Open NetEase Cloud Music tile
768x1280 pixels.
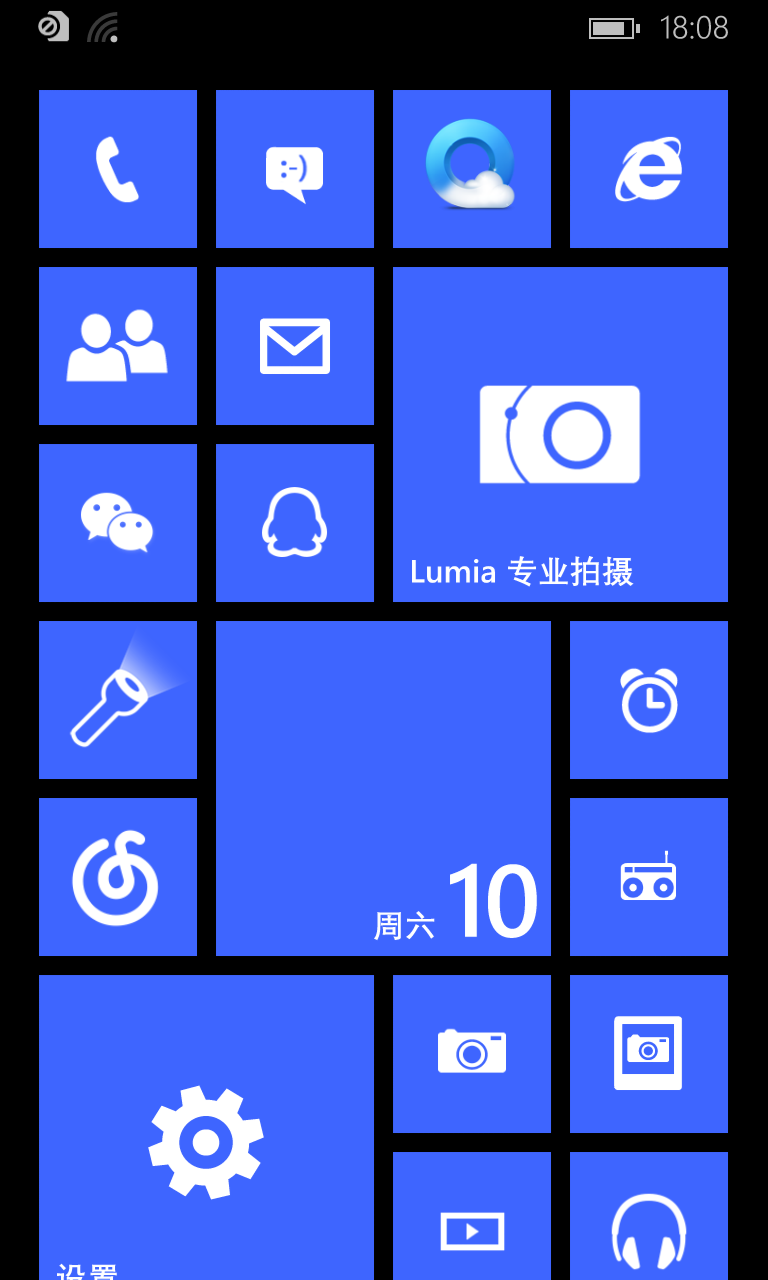tap(118, 877)
